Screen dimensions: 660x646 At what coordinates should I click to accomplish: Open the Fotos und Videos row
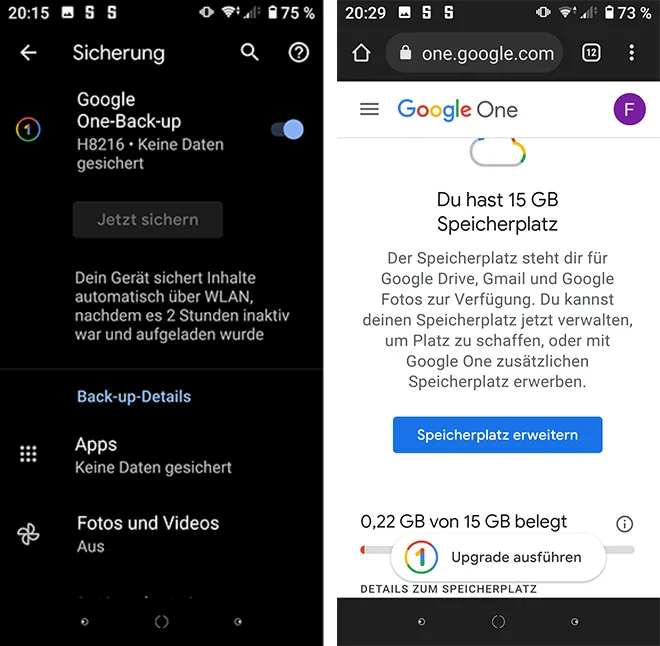point(147,533)
